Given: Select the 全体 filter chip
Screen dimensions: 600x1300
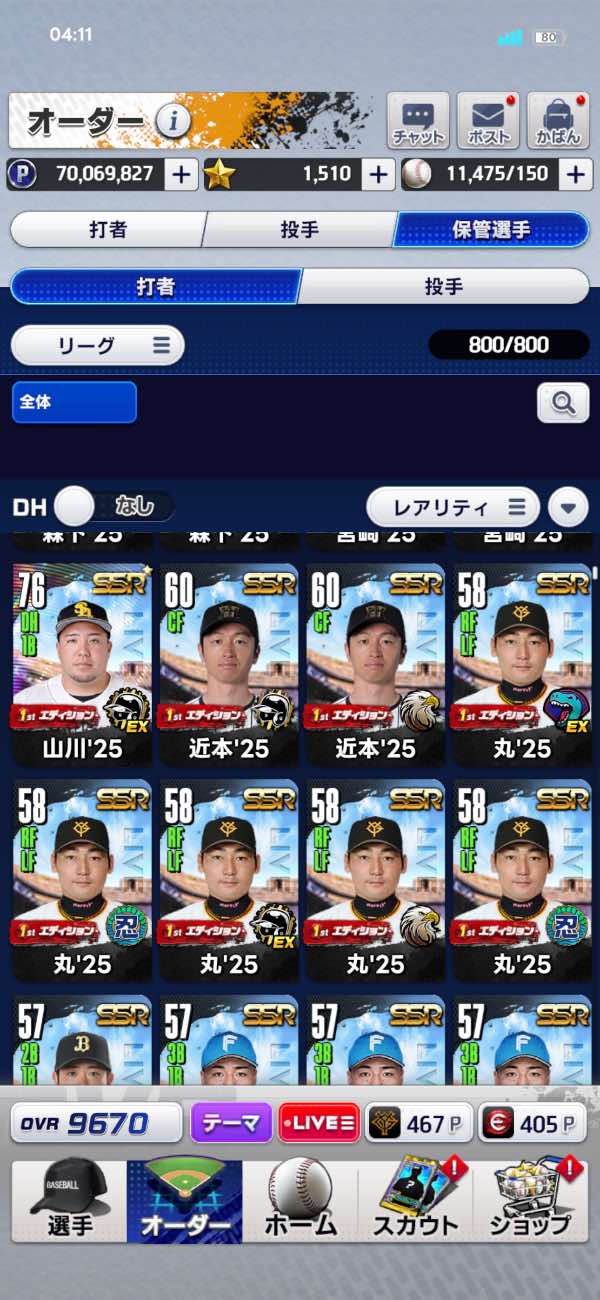Looking at the screenshot, I should pos(74,402).
